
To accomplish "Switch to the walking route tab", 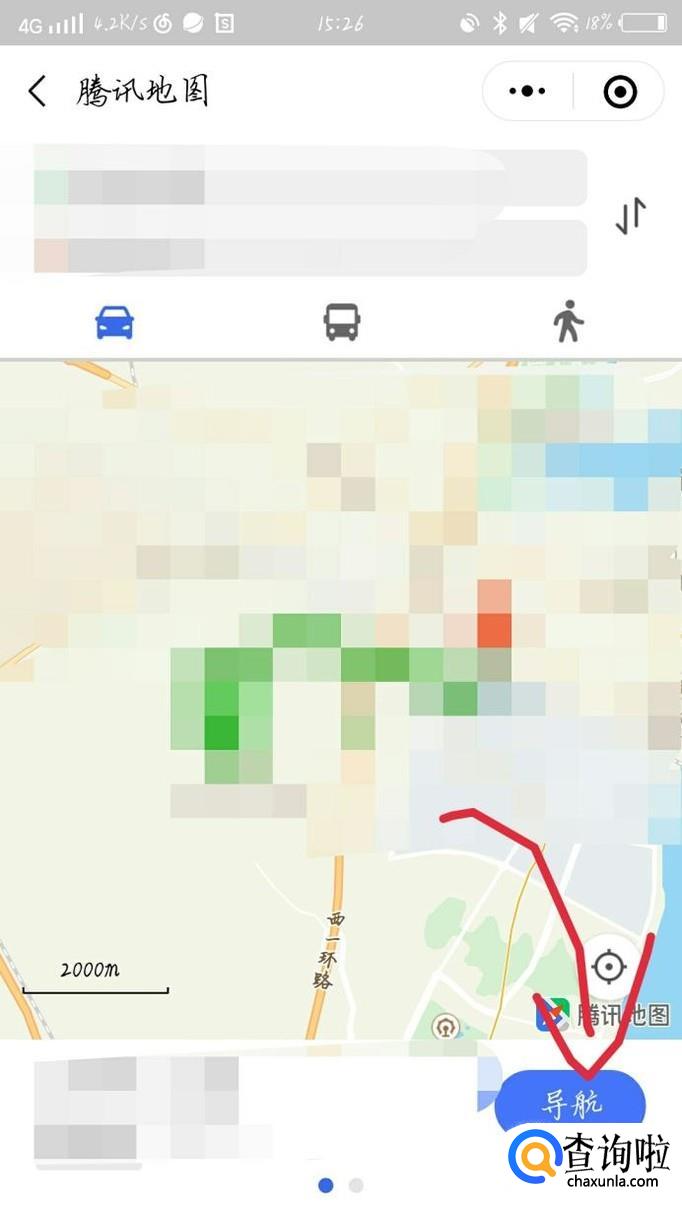I will pyautogui.click(x=568, y=322).
